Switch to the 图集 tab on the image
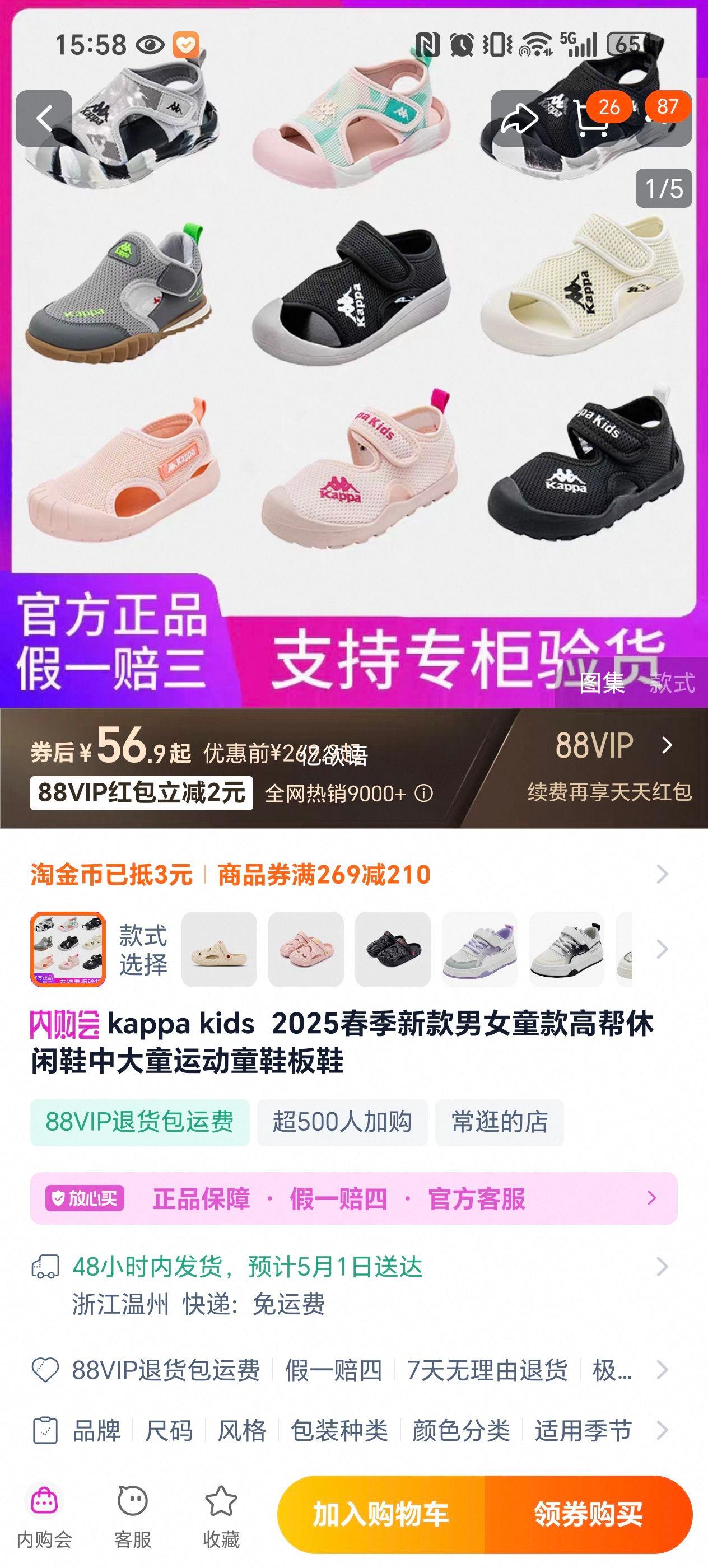 click(602, 683)
